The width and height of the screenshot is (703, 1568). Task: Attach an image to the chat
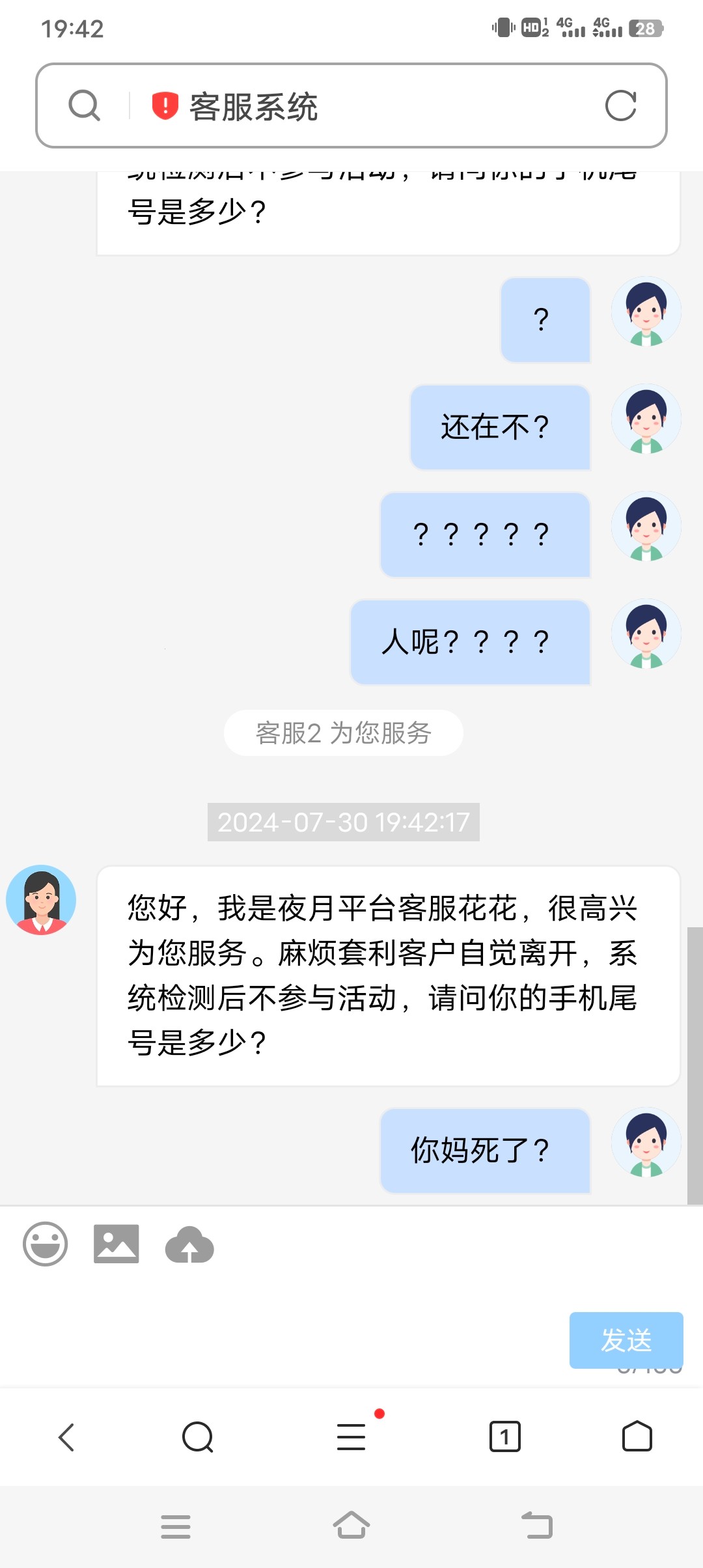[x=117, y=1244]
